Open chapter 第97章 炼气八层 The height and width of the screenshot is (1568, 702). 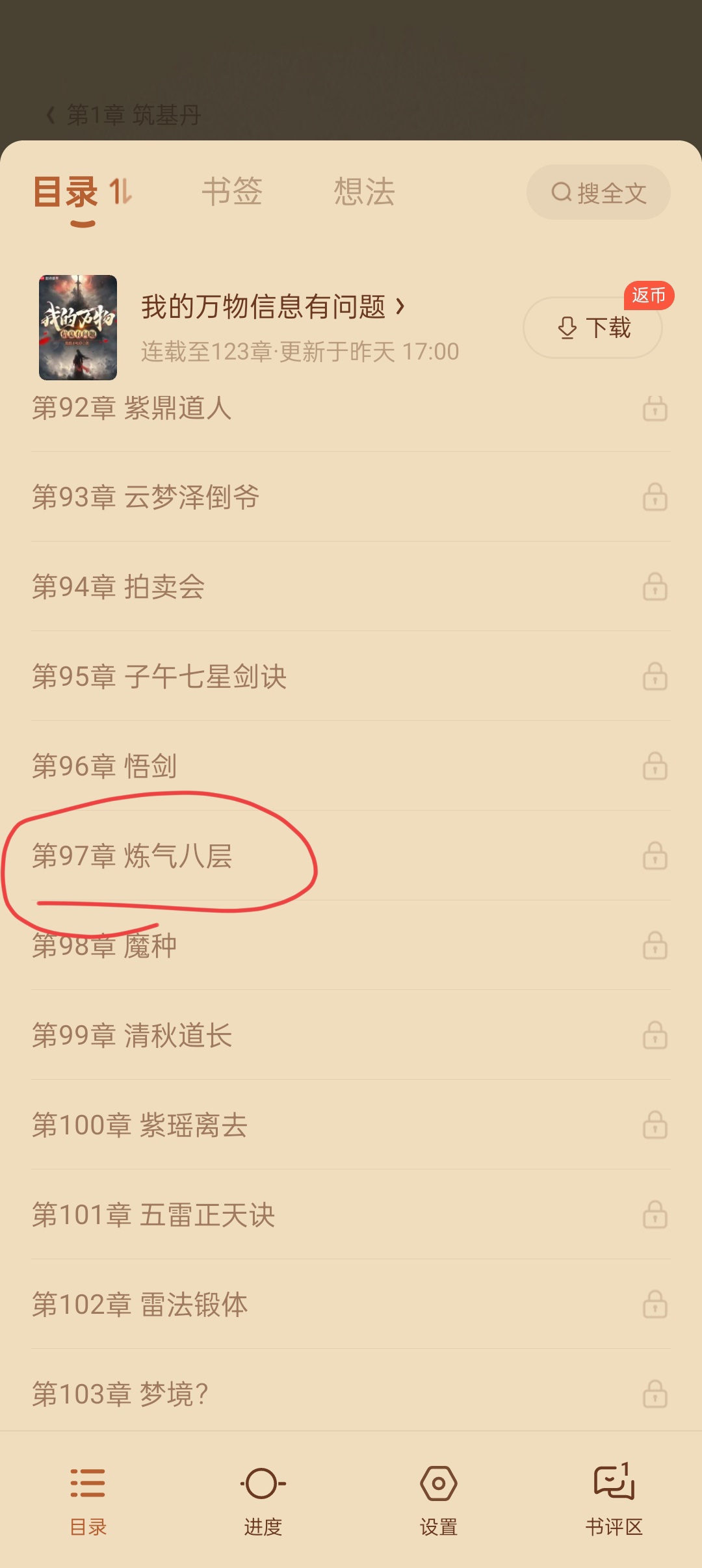pyautogui.click(x=351, y=856)
